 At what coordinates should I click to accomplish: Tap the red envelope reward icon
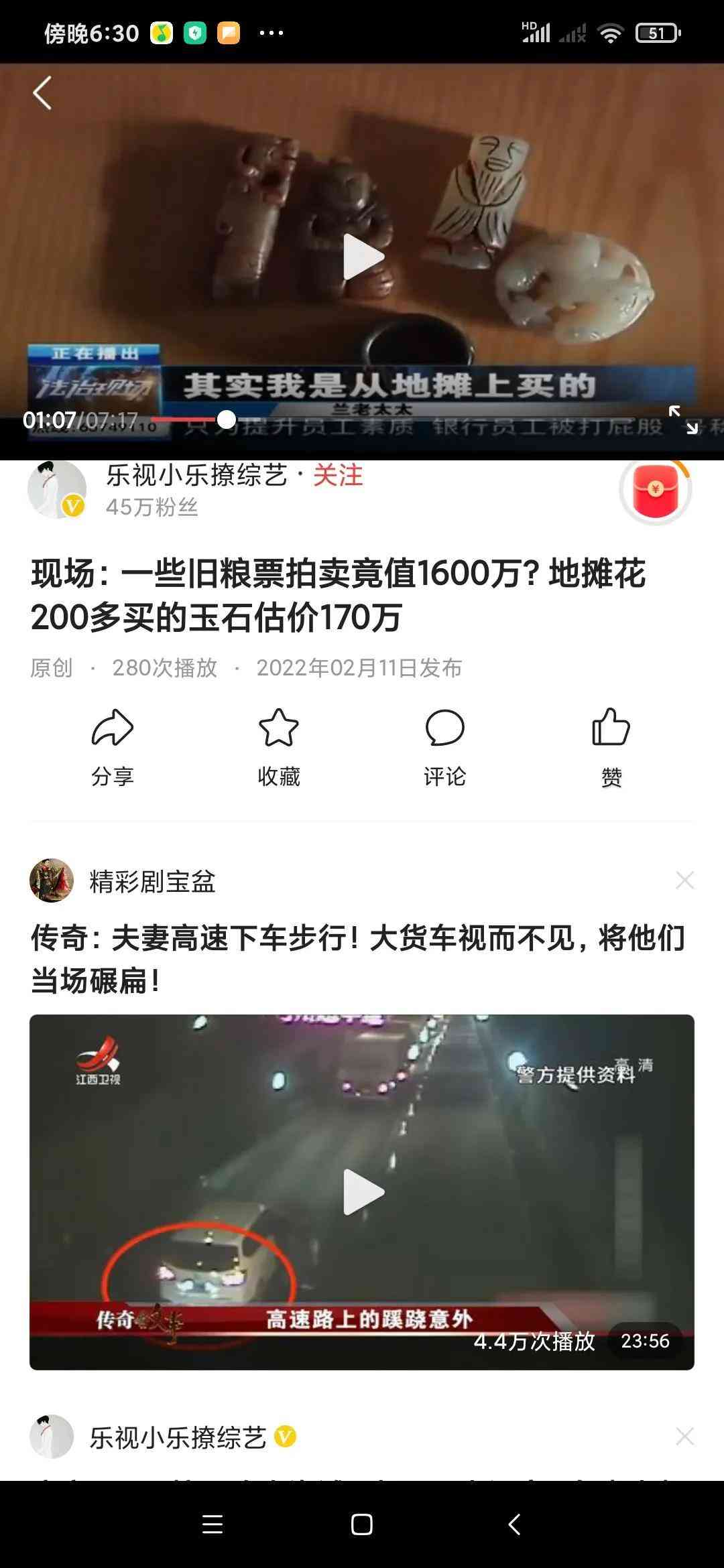tap(655, 490)
